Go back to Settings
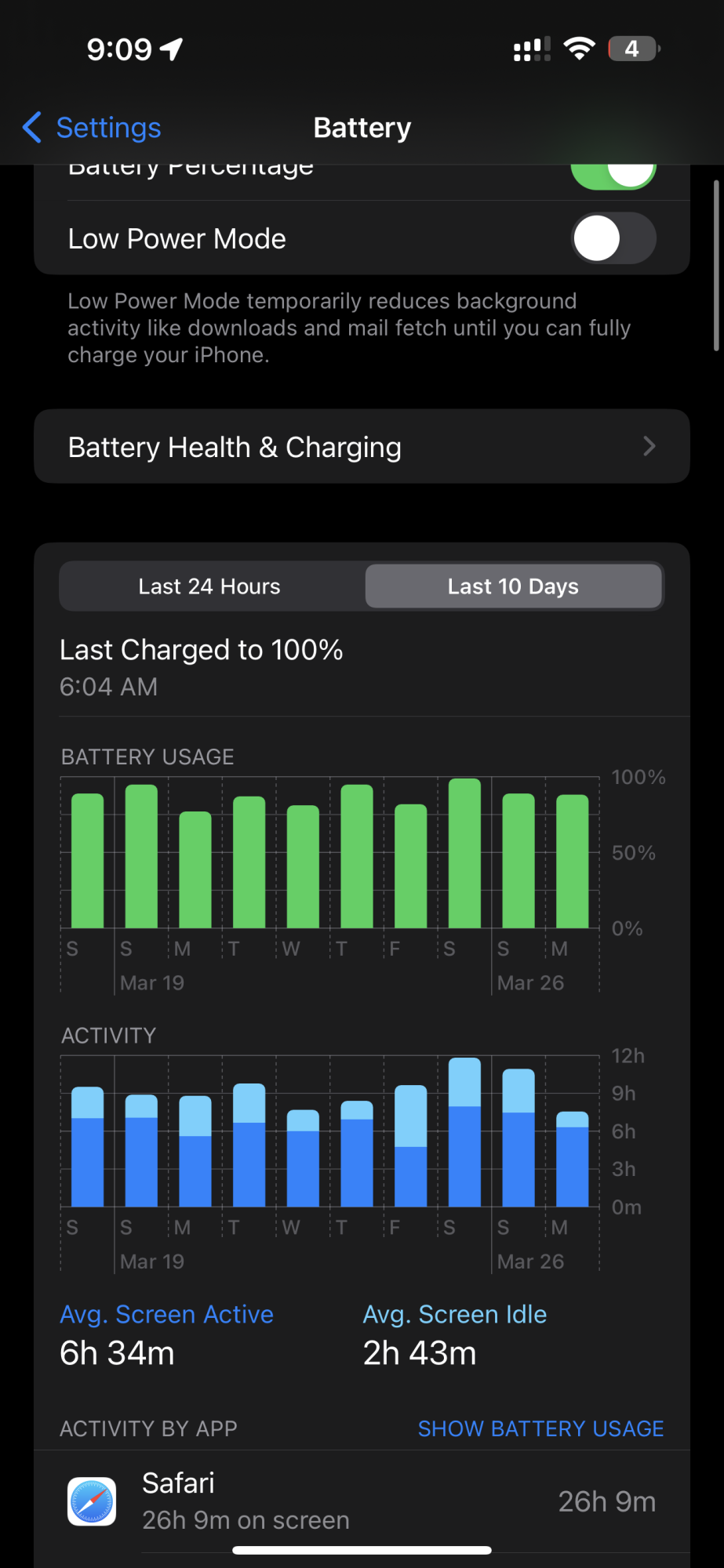The height and width of the screenshot is (1568, 724). [92, 127]
